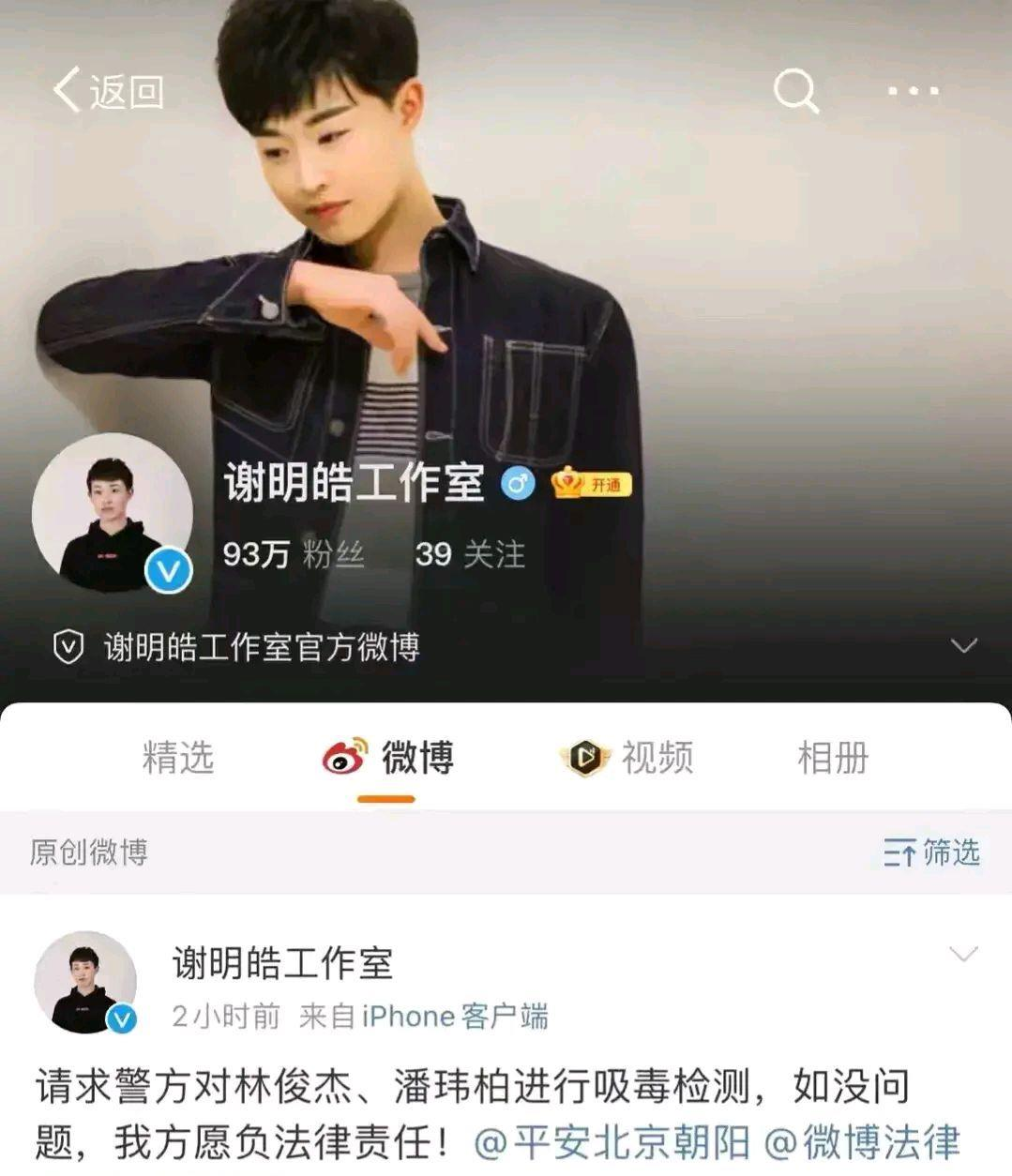Open the 相册 album tab
Image resolution: width=1012 pixels, height=1176 pixels.
tap(833, 757)
